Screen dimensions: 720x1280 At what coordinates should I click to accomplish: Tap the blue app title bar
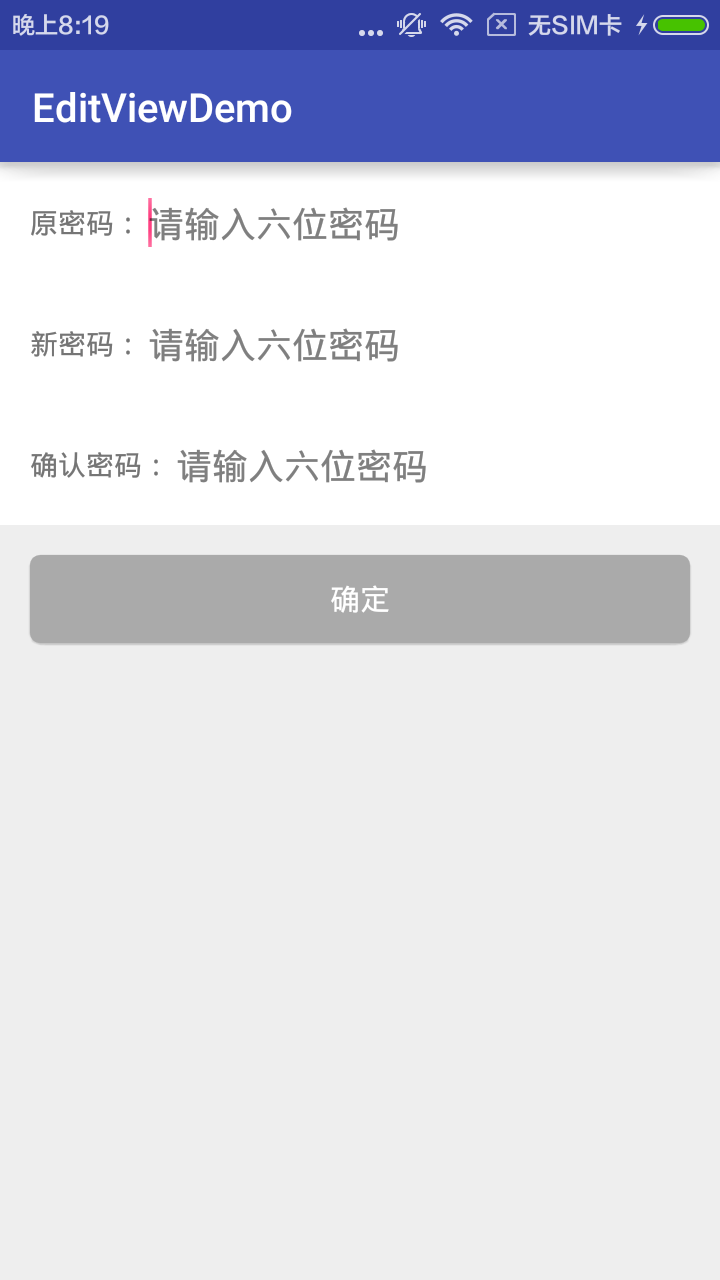tap(360, 106)
